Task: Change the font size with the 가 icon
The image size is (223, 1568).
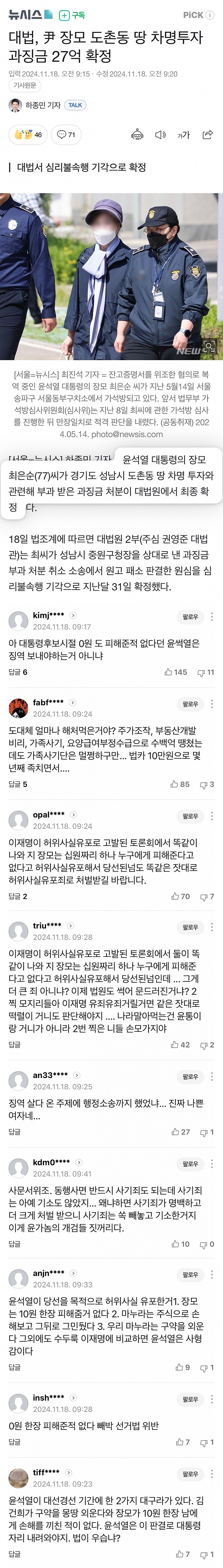Action: click(183, 134)
